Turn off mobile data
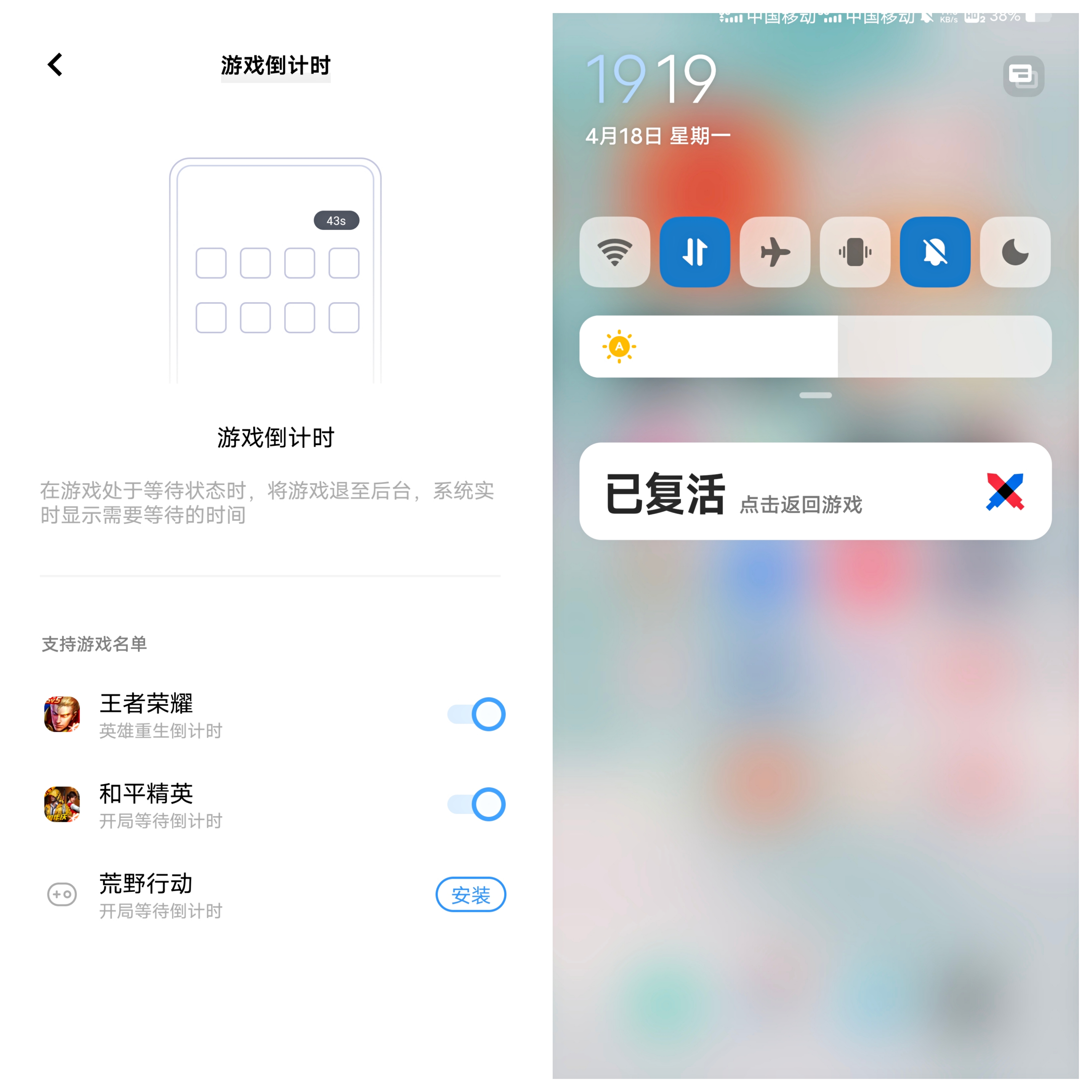Screen dimensions: 1092x1092 point(695,252)
